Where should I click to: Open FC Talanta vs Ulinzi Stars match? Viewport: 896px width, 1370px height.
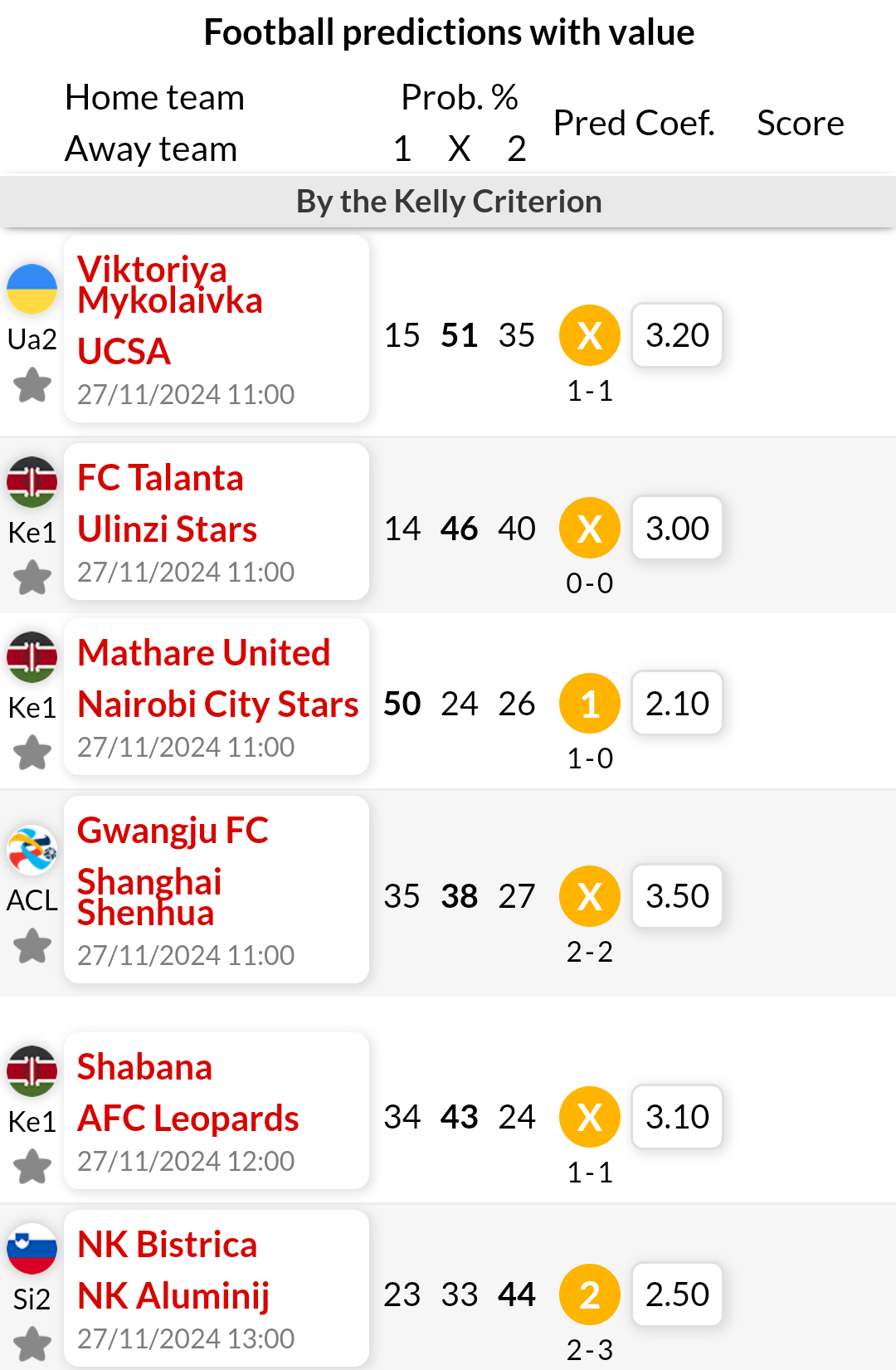coord(216,521)
